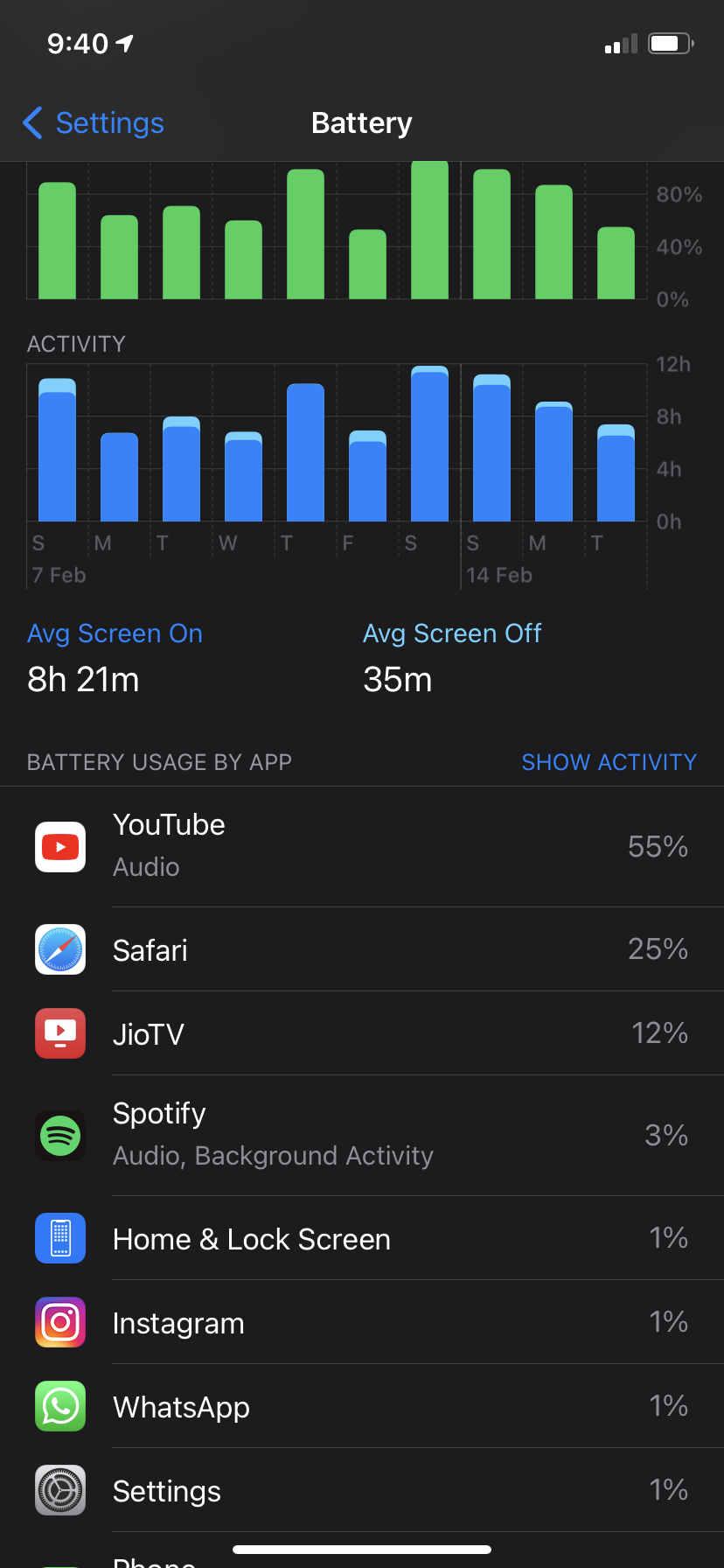This screenshot has width=724, height=1568.
Task: Select Home & Lock Screen row
Action: point(361,1238)
